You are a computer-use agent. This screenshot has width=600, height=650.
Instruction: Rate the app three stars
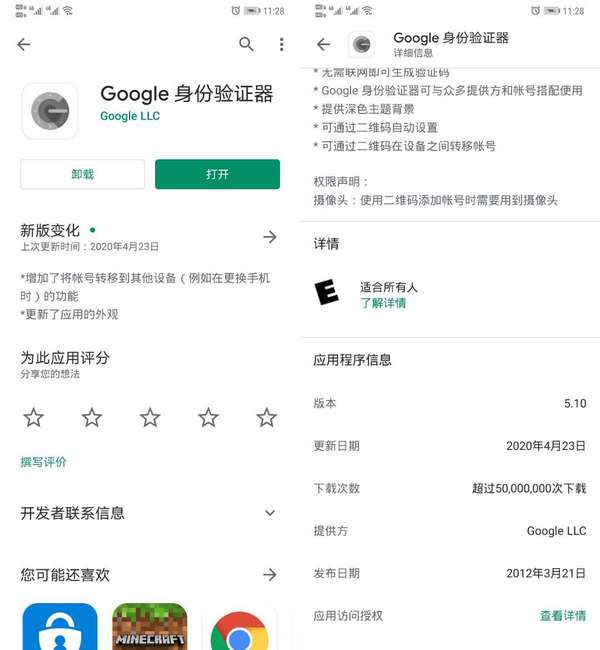tap(150, 417)
